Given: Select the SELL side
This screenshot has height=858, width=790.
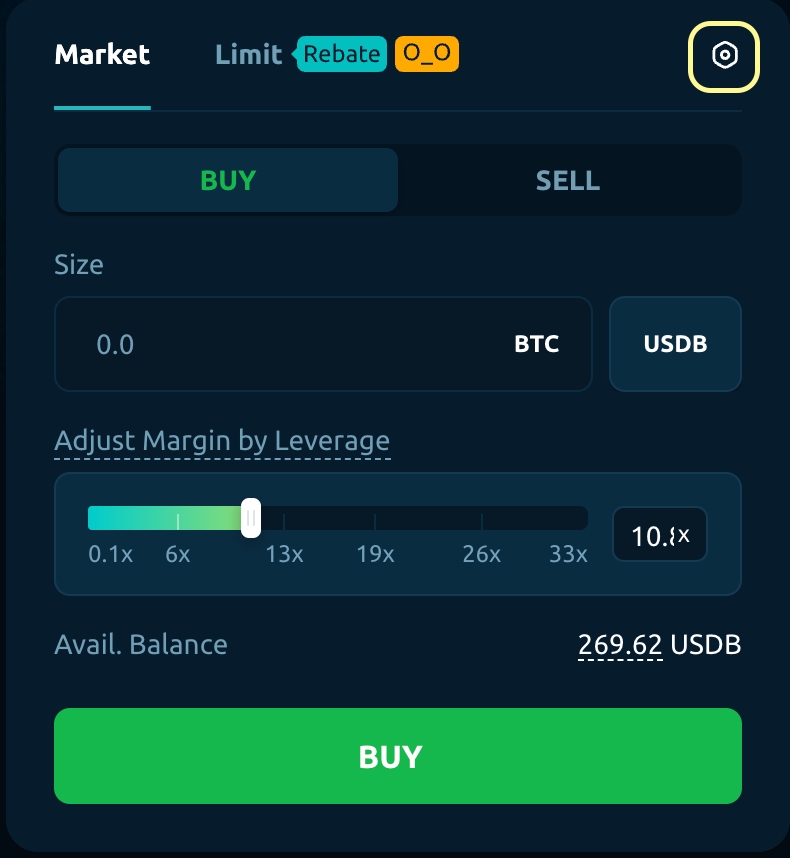Looking at the screenshot, I should tap(568, 181).
